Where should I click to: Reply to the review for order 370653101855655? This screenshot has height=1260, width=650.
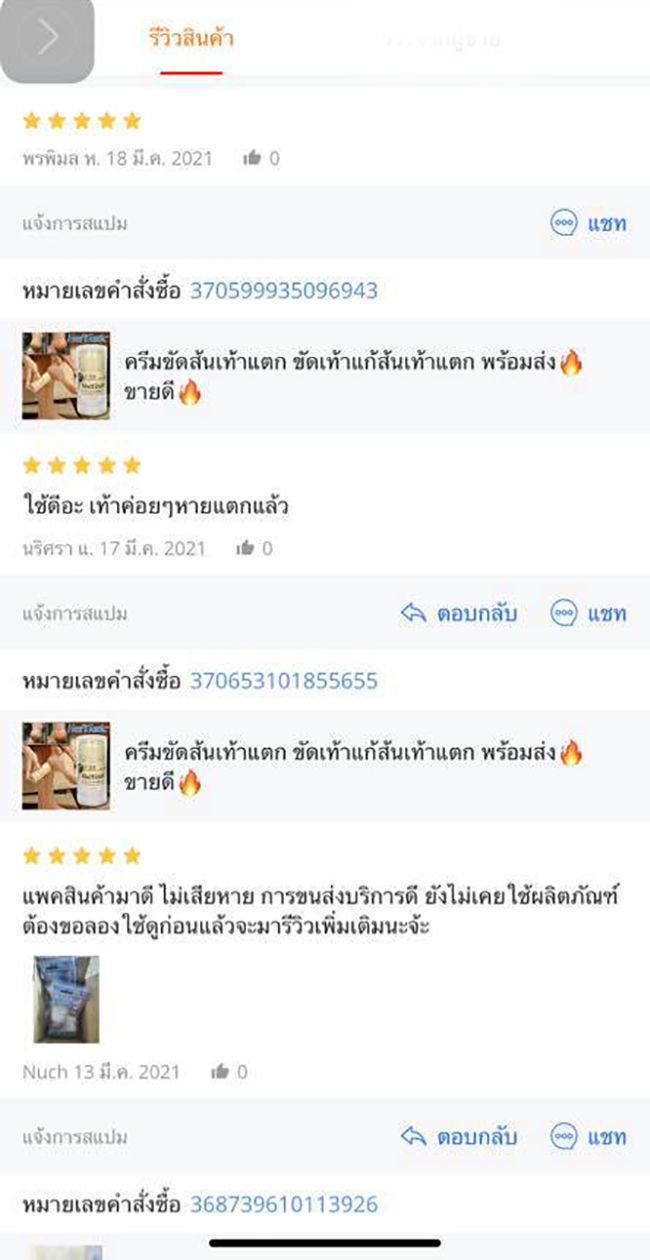(x=459, y=613)
